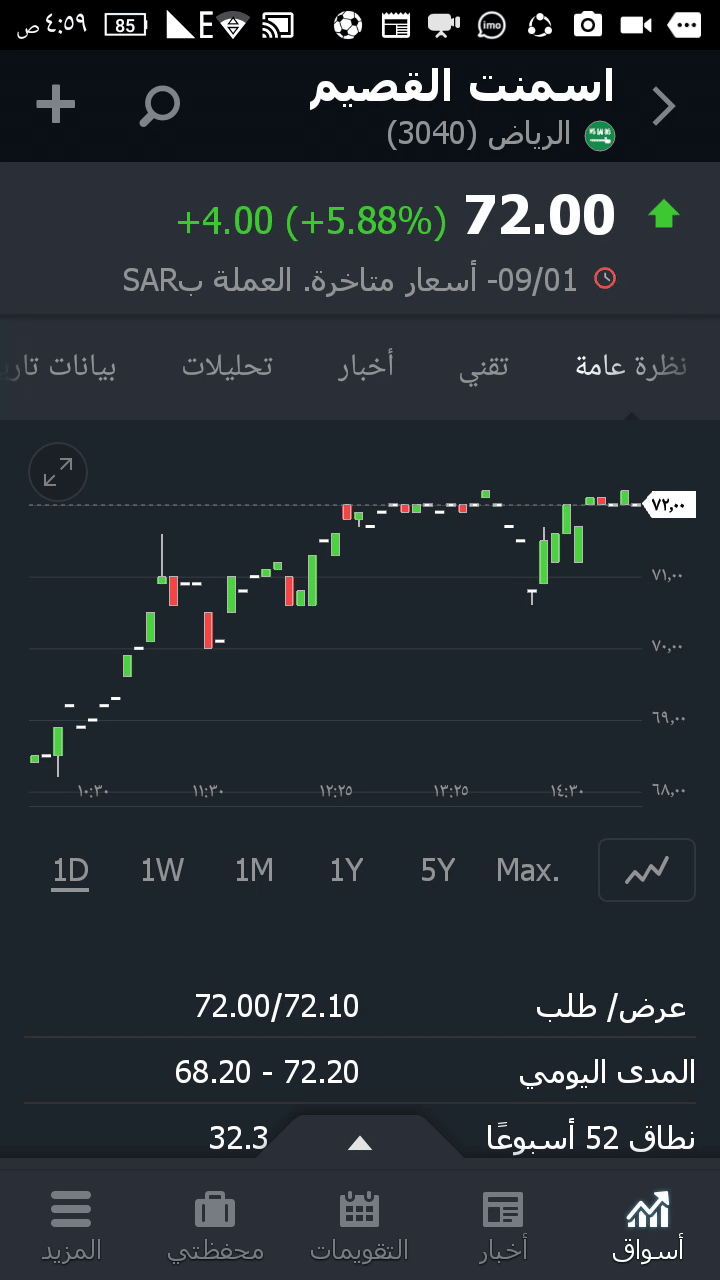The width and height of the screenshot is (720, 1280).
Task: Show the 1M chart range
Action: 254,871
